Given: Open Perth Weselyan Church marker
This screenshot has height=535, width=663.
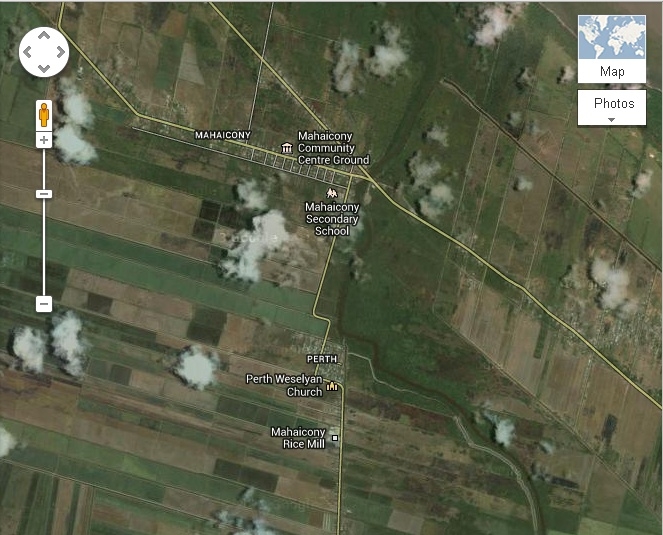Looking at the screenshot, I should coord(332,386).
